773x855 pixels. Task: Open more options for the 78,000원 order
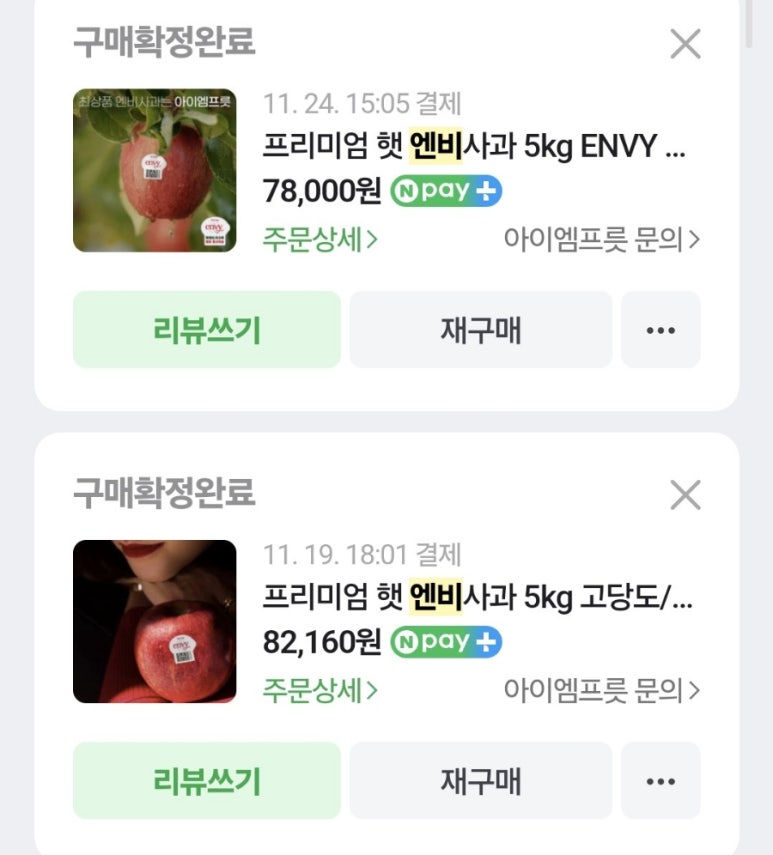click(x=660, y=330)
